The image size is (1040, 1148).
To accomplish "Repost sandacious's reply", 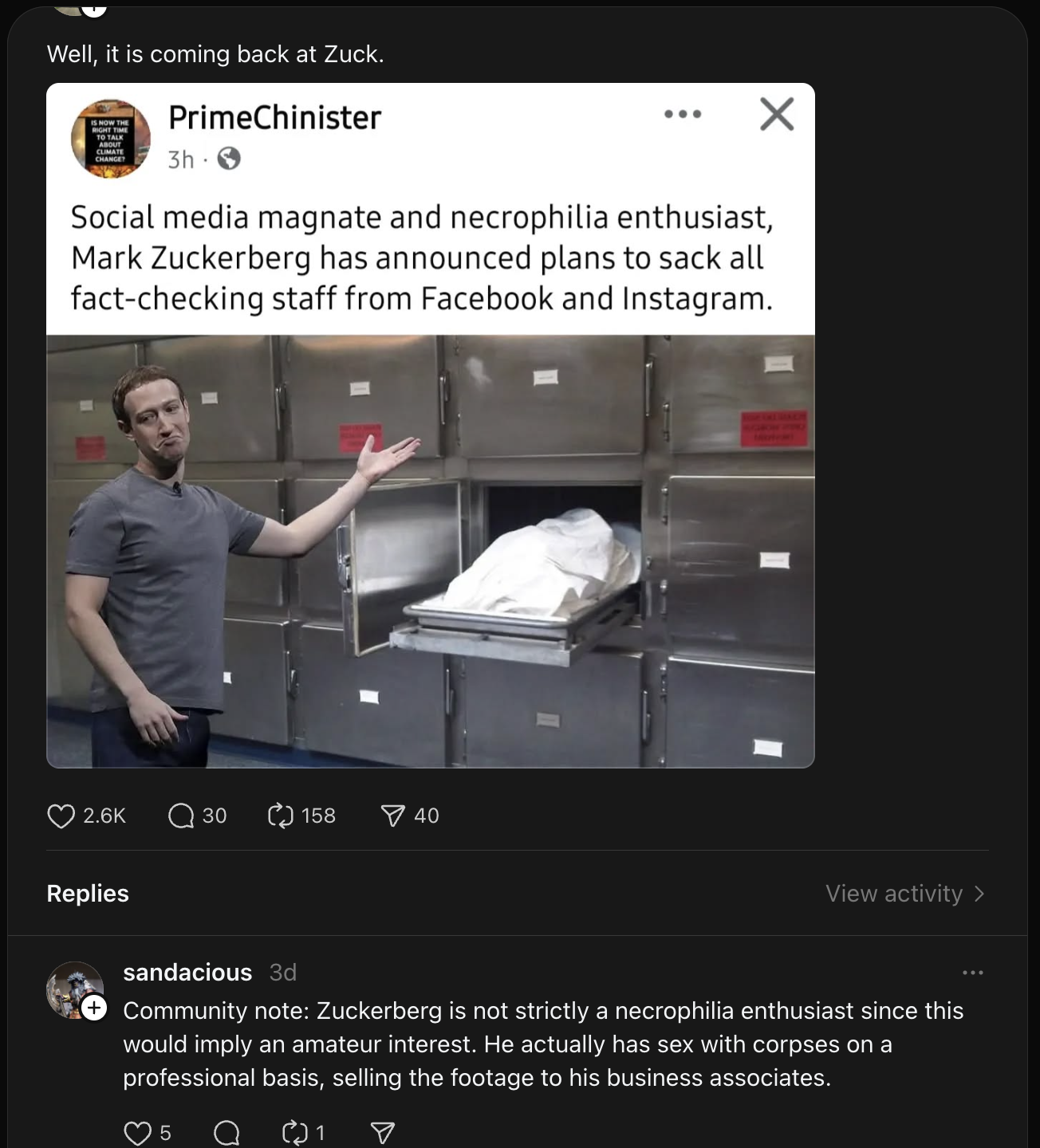I will [x=295, y=1133].
